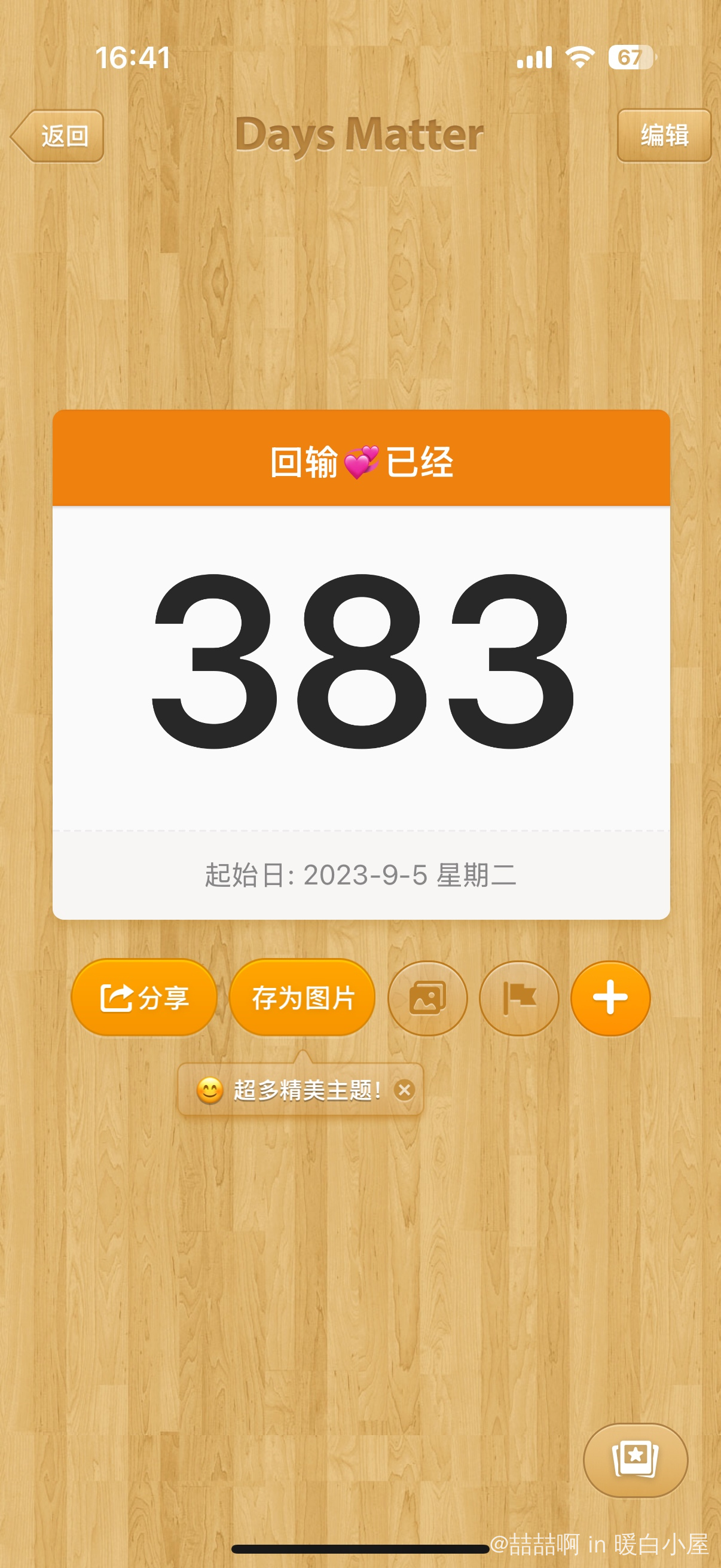
Task: Save the card with 存为图片
Action: tap(303, 997)
